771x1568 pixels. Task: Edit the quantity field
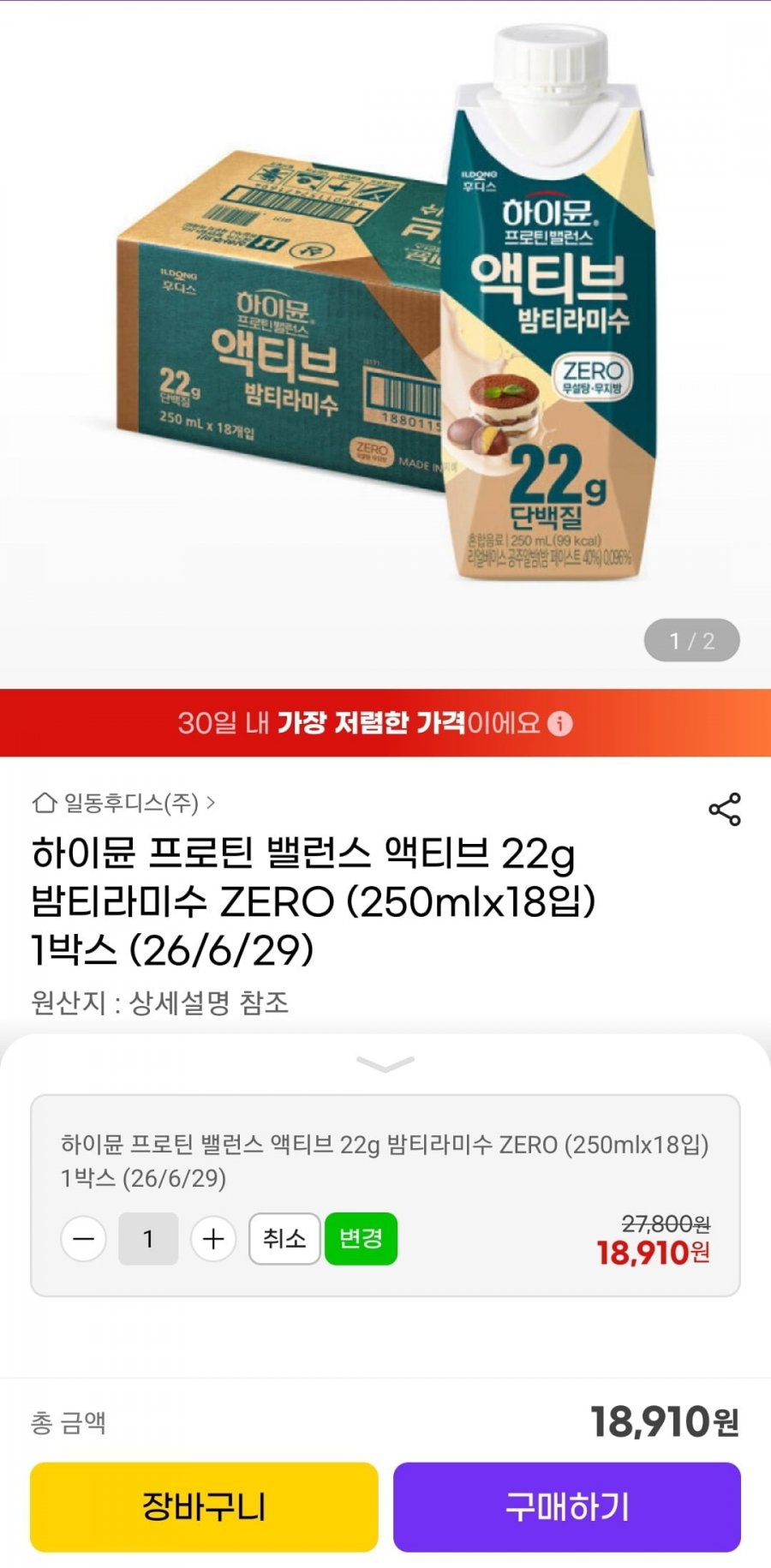[148, 1239]
